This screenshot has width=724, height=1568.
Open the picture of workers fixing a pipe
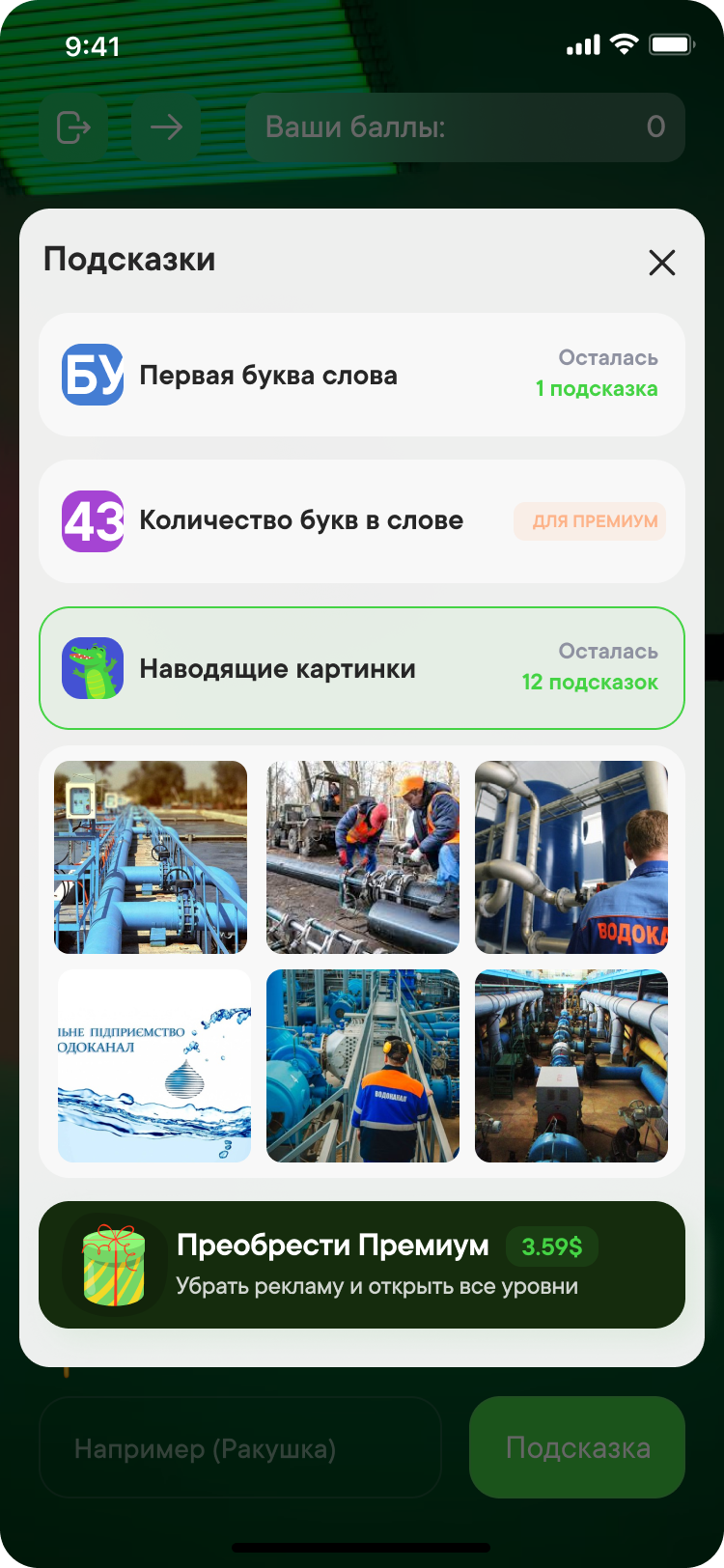point(363,857)
